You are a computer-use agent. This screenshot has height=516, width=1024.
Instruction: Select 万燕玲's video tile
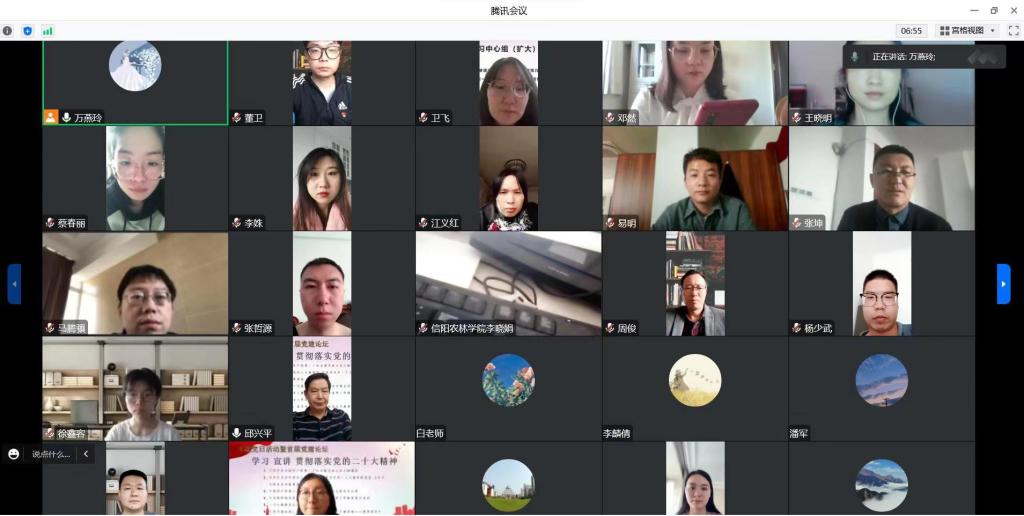coord(135,82)
